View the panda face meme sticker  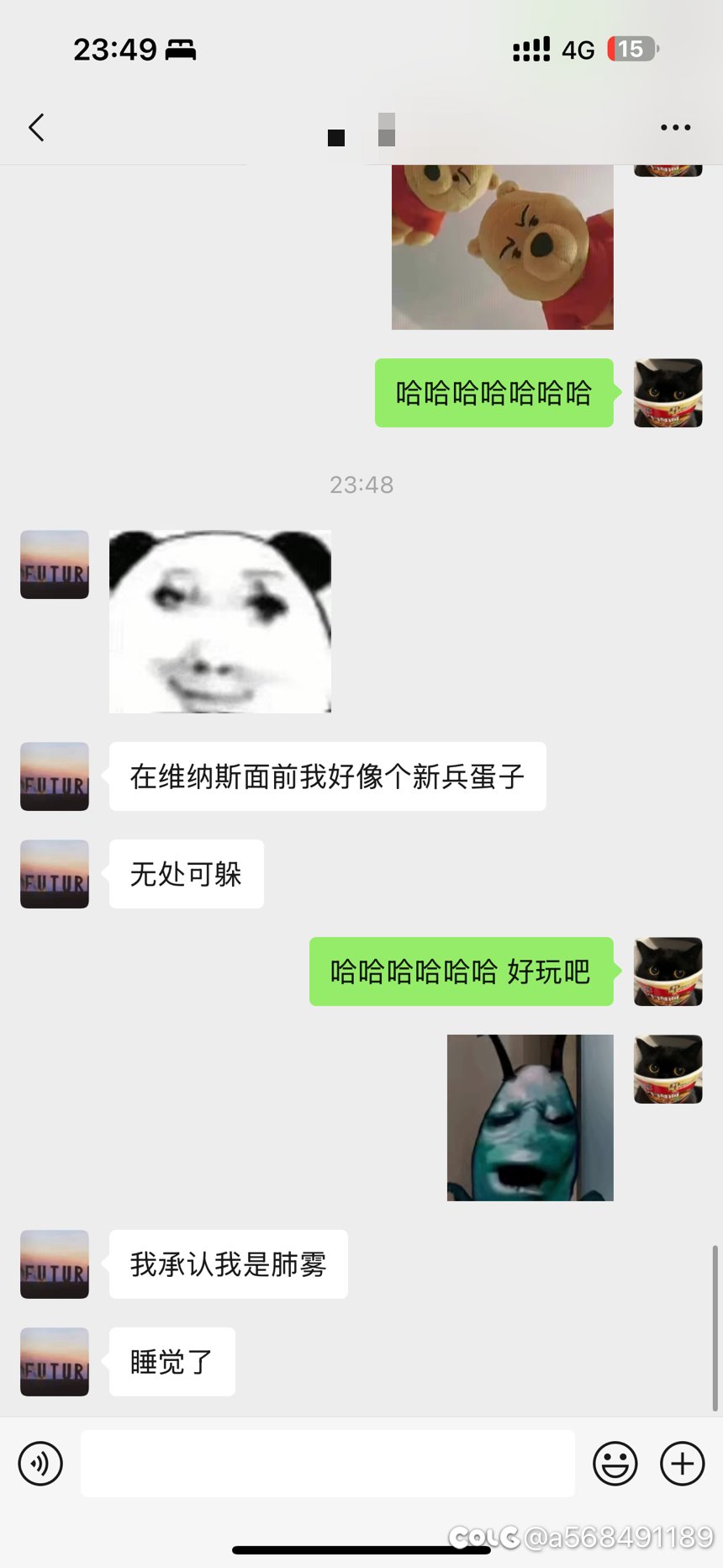pyautogui.click(x=219, y=621)
